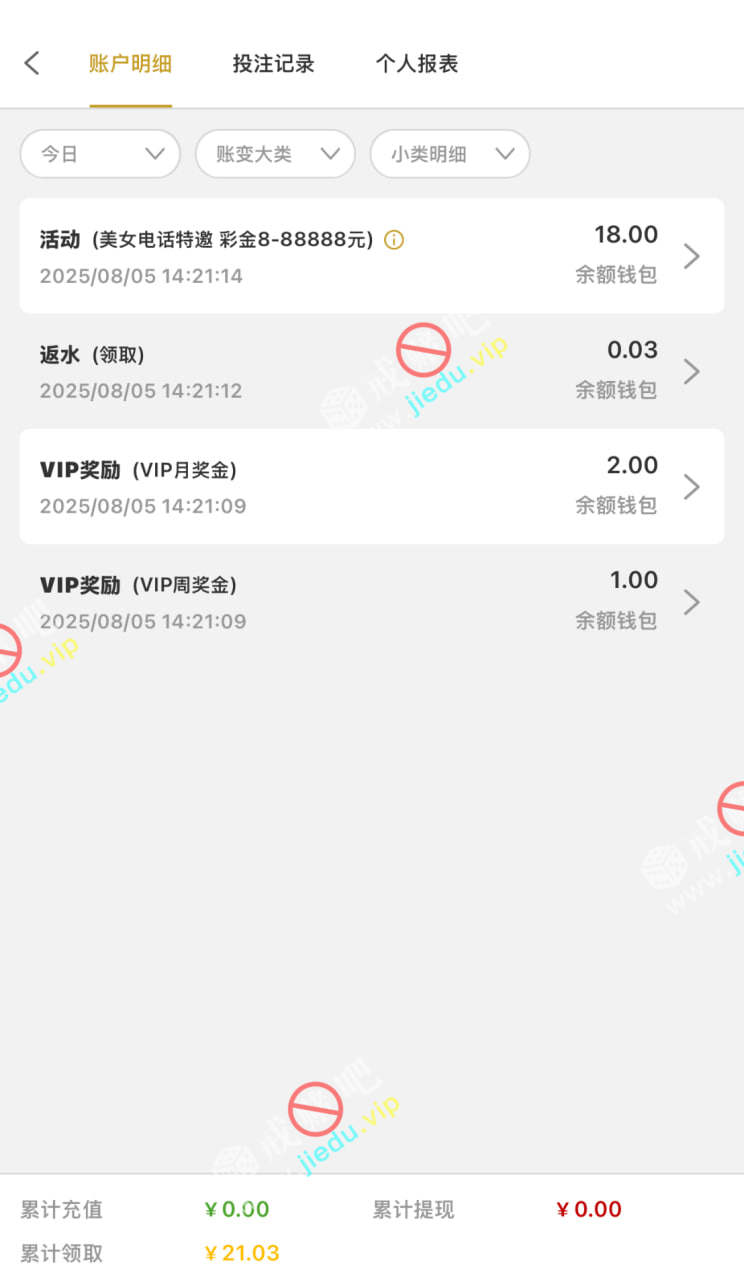
Task: Switch to the 投注记录 tab
Action: (273, 64)
